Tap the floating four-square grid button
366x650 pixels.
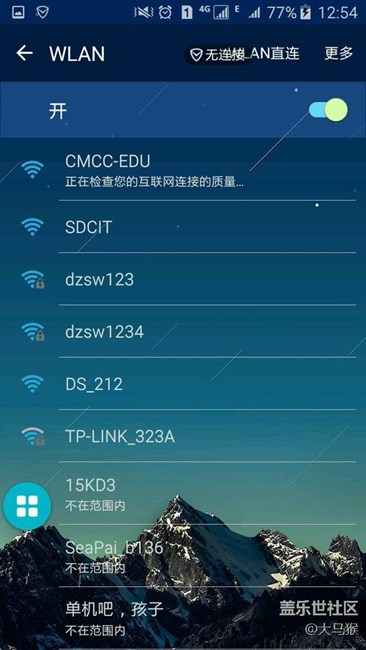27,506
